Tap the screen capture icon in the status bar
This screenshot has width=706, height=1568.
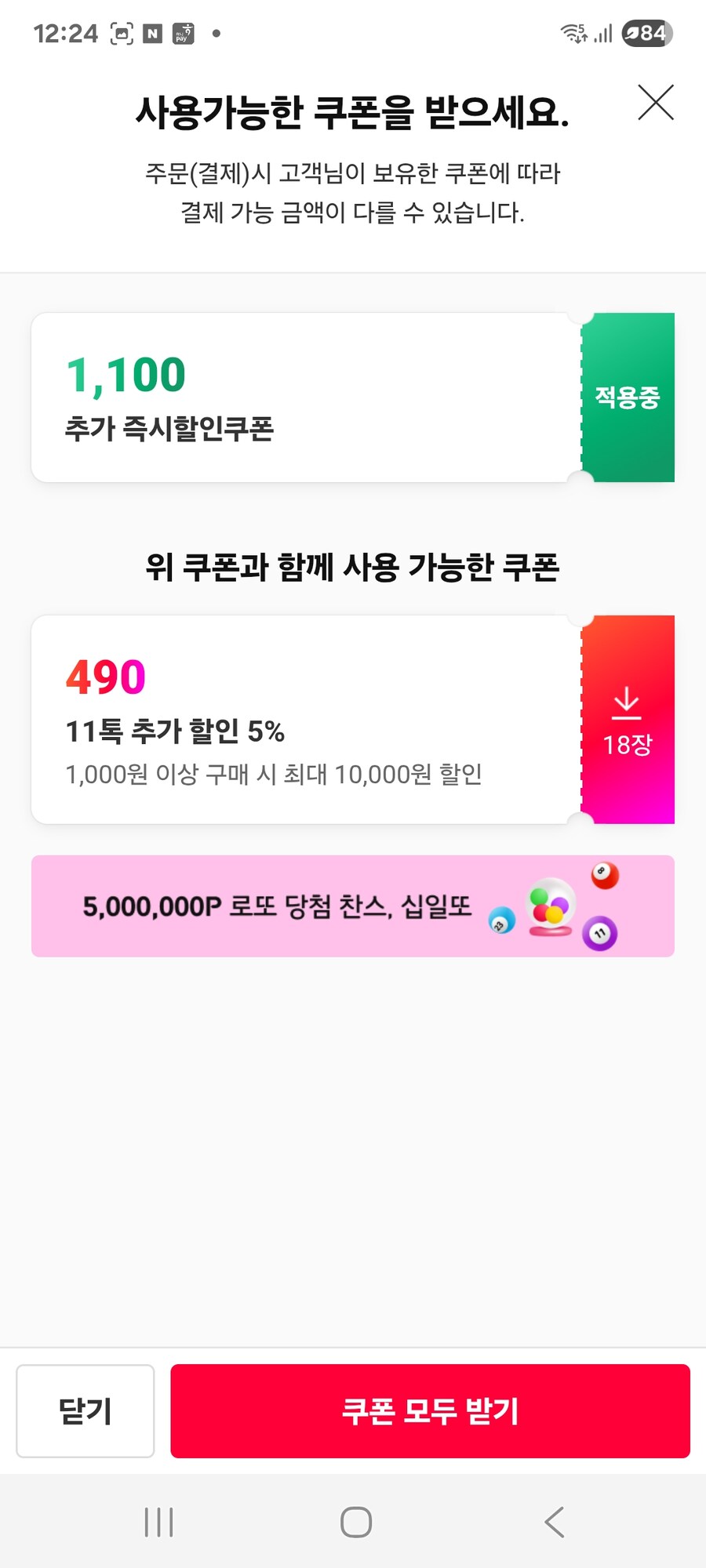[122, 33]
